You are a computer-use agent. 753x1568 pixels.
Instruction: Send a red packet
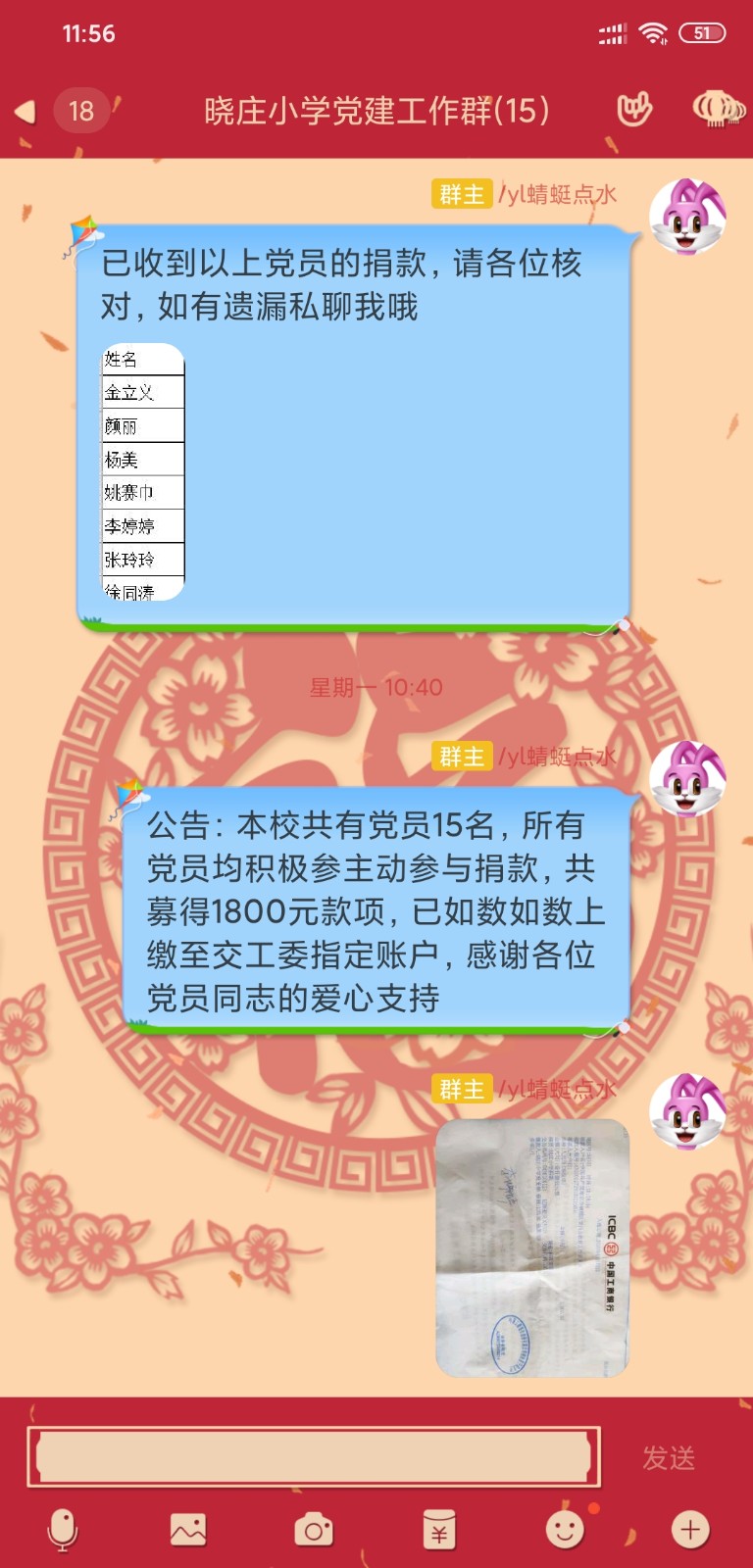coord(438,1530)
